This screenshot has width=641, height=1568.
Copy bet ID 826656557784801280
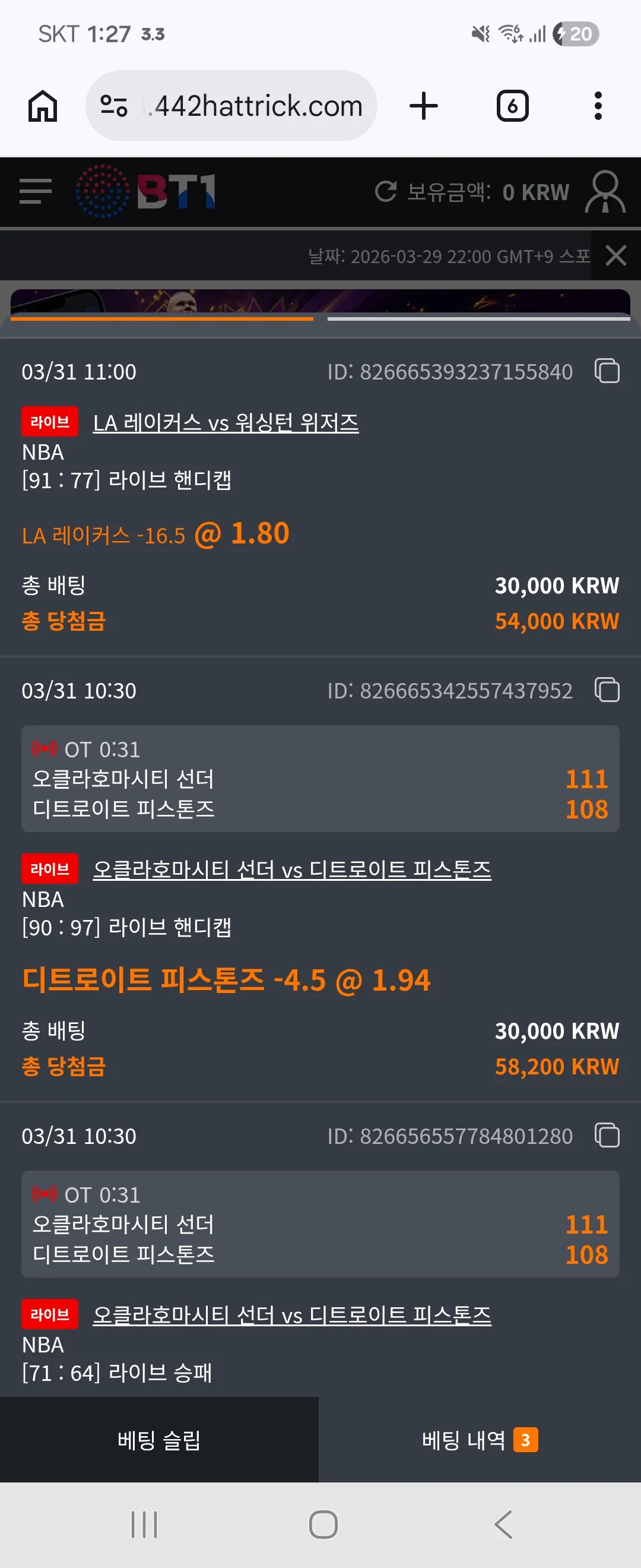(607, 1135)
